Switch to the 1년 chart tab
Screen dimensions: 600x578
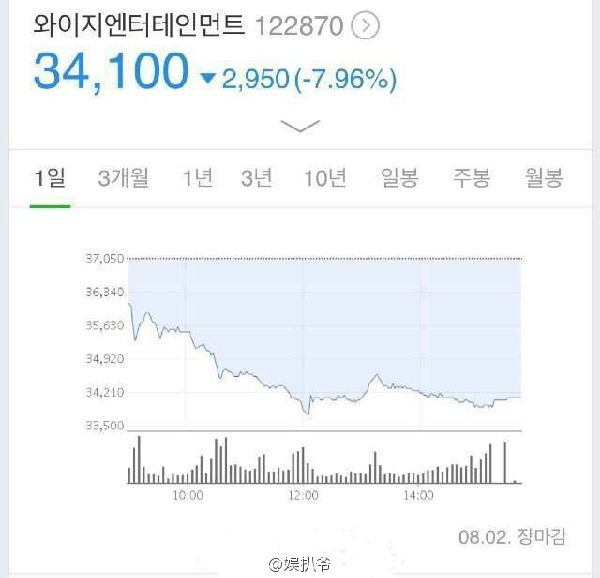[x=197, y=178]
